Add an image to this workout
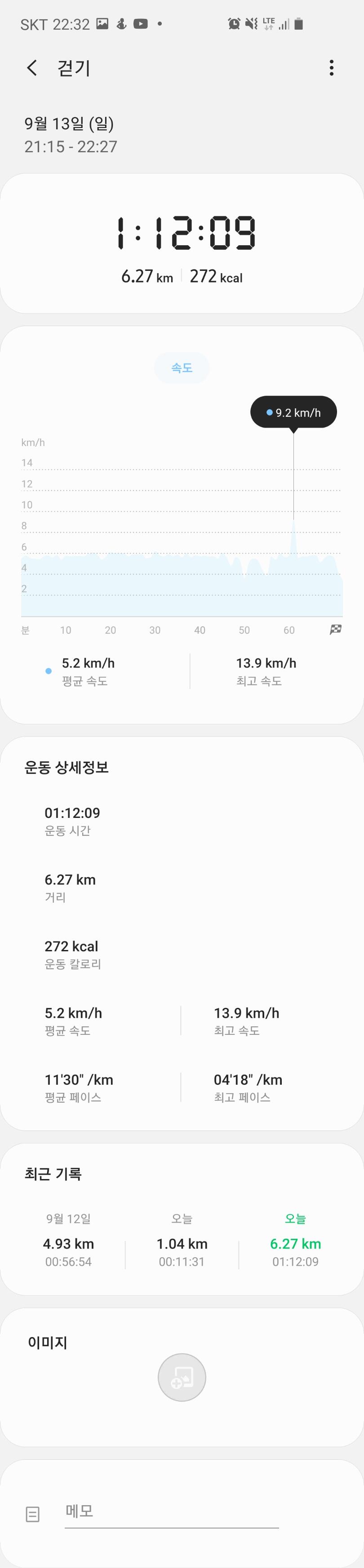Viewport: 364px width, 1568px height. 182,1377
